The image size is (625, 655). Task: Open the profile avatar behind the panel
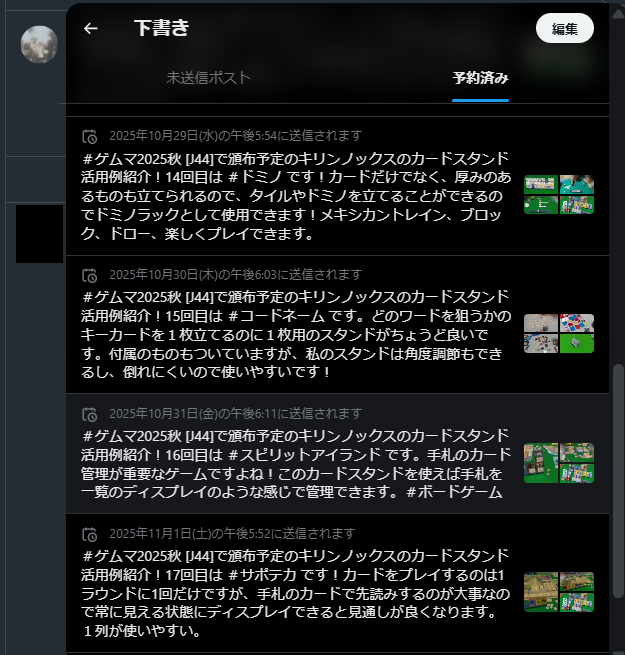(x=39, y=44)
